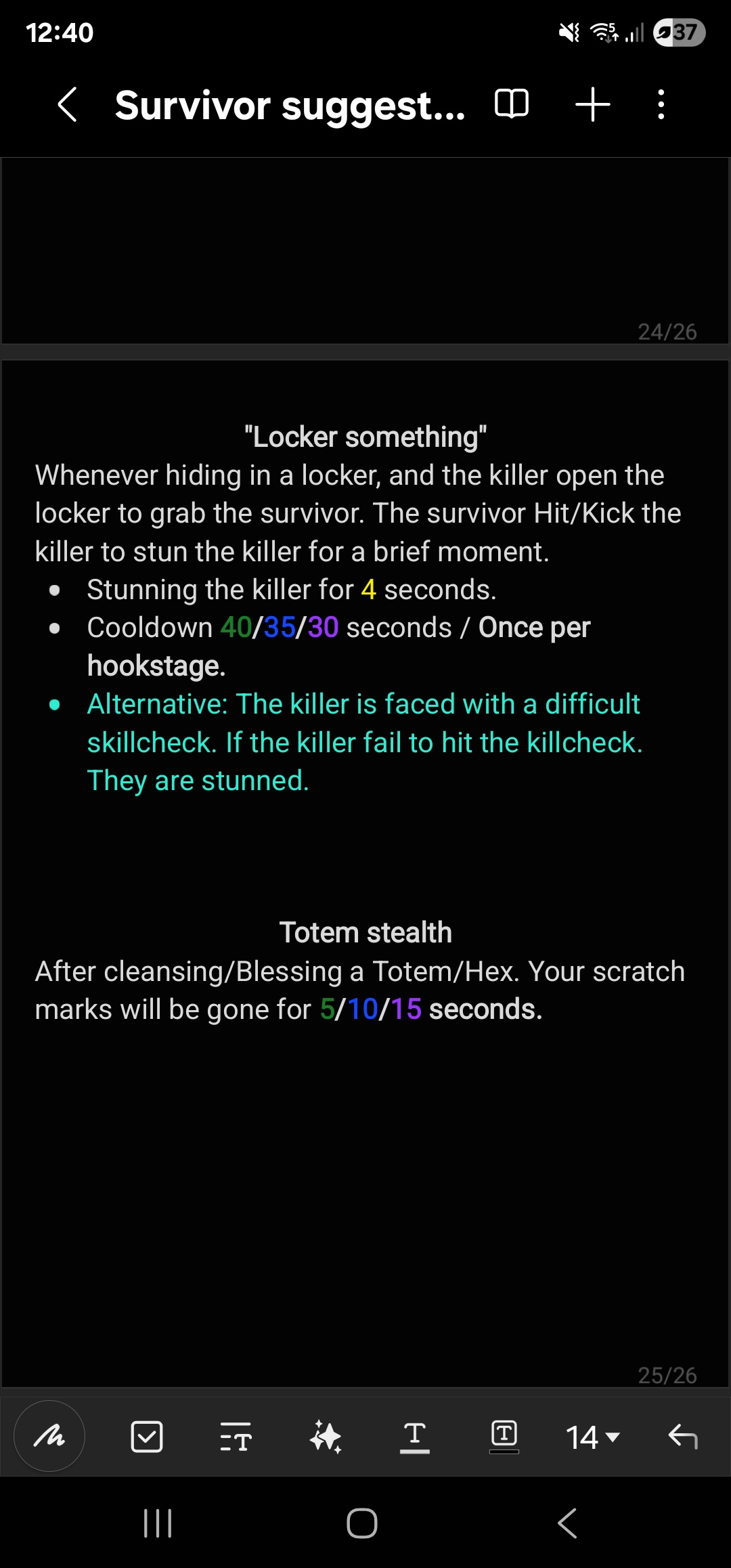731x1568 pixels.
Task: Activate the handwriting pen tool
Action: point(49,1436)
